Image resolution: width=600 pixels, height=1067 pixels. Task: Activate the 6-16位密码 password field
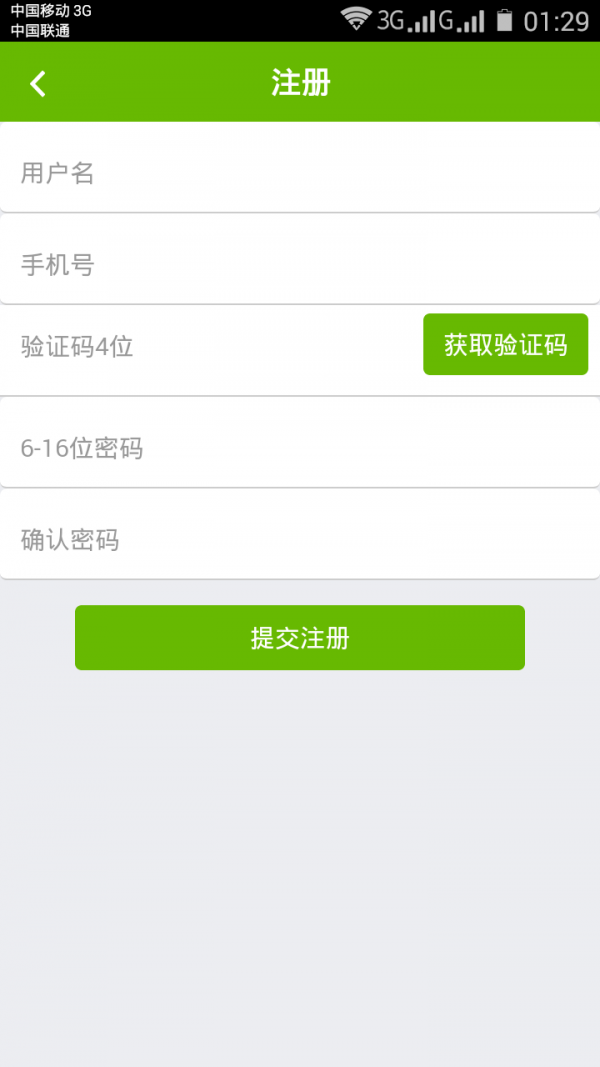pos(300,448)
